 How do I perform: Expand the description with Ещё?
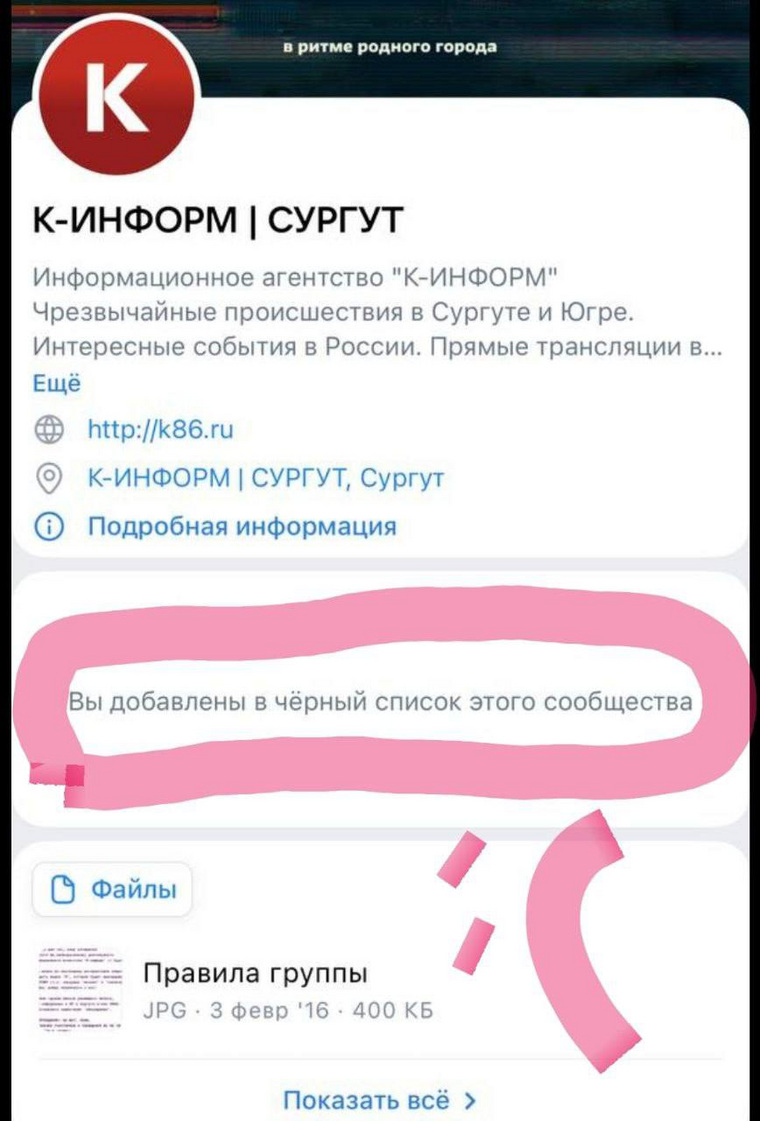pyautogui.click(x=56, y=384)
